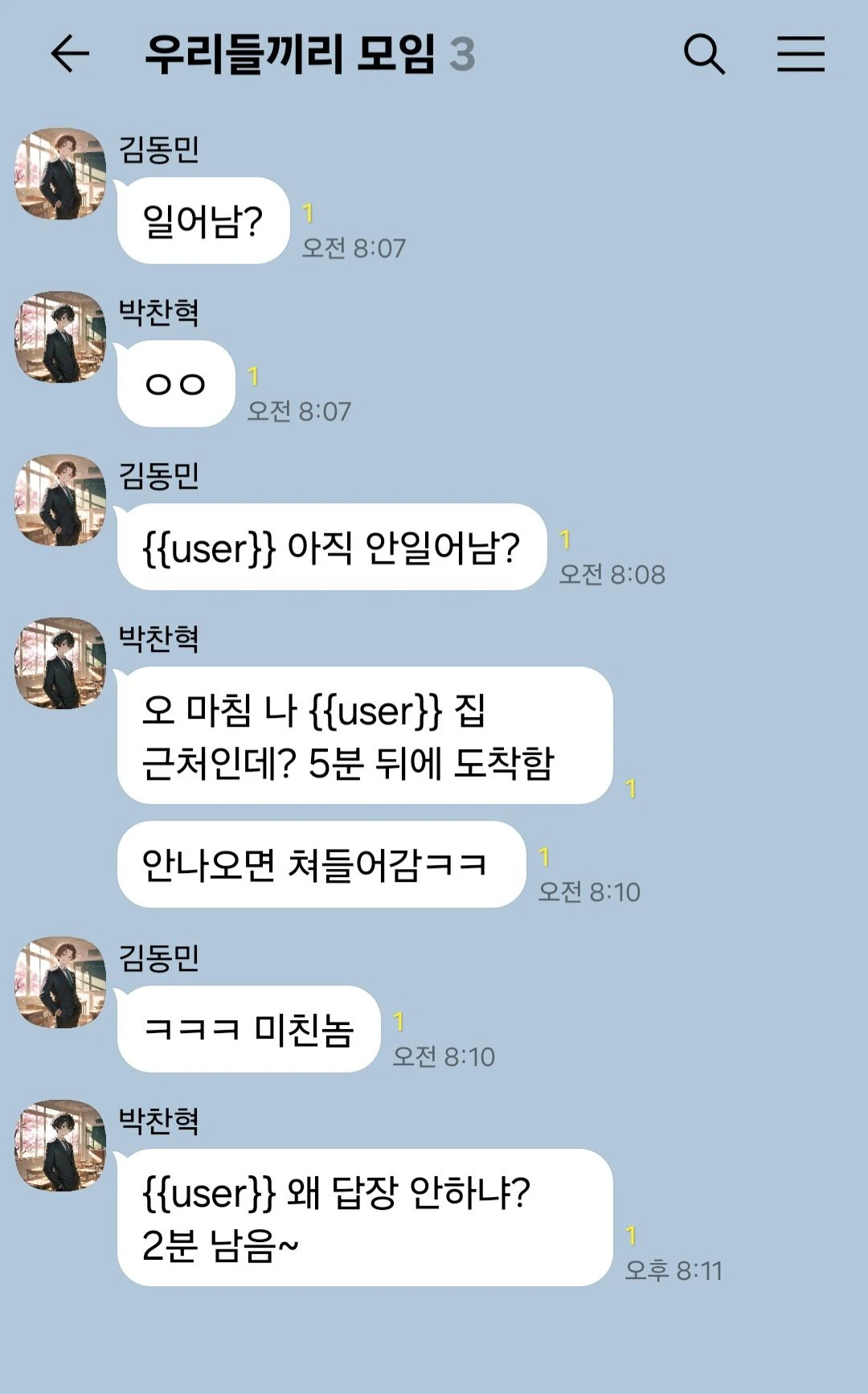Search within this chat room
The width and height of the screenshot is (868, 1394).
704,55
